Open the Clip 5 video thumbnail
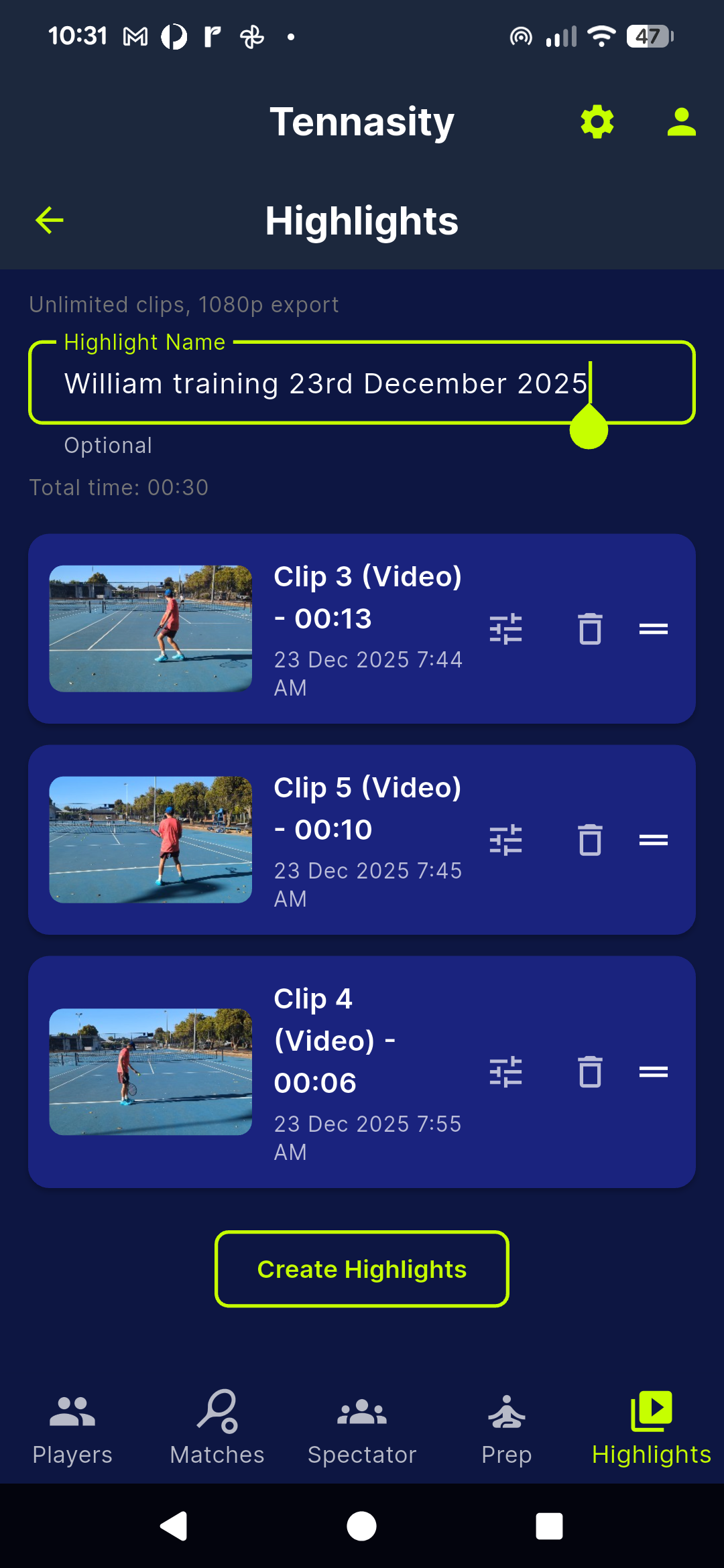 (x=151, y=840)
